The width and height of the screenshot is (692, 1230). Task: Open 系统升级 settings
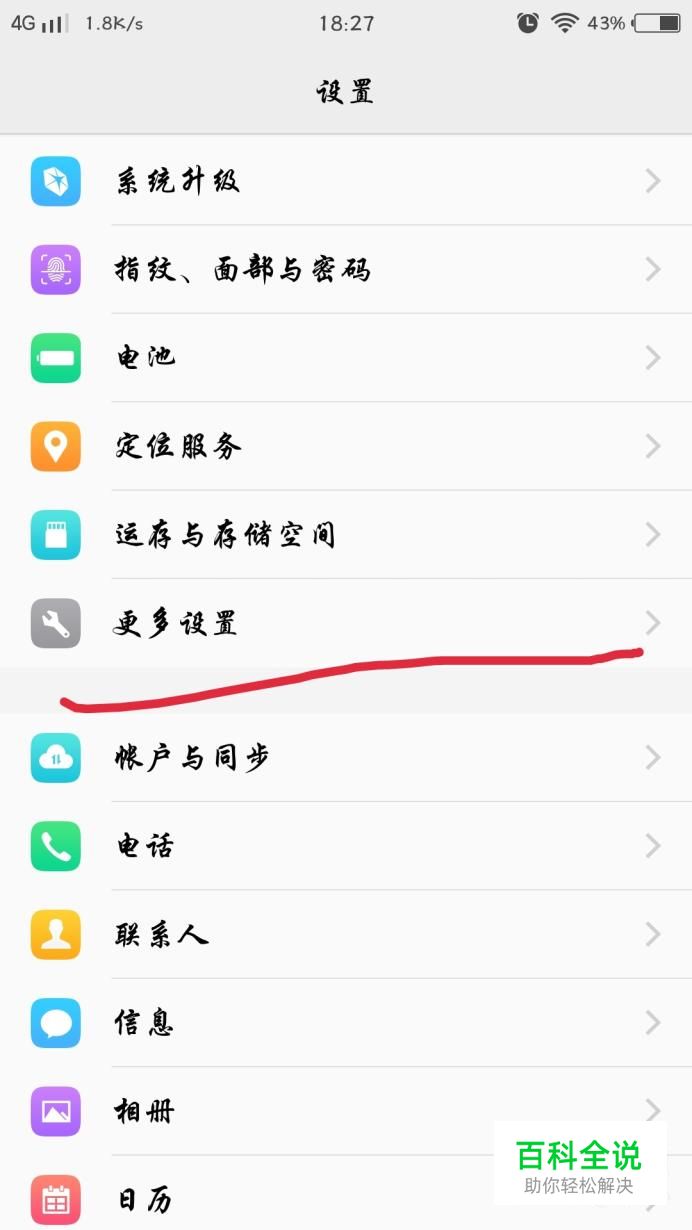pos(346,181)
